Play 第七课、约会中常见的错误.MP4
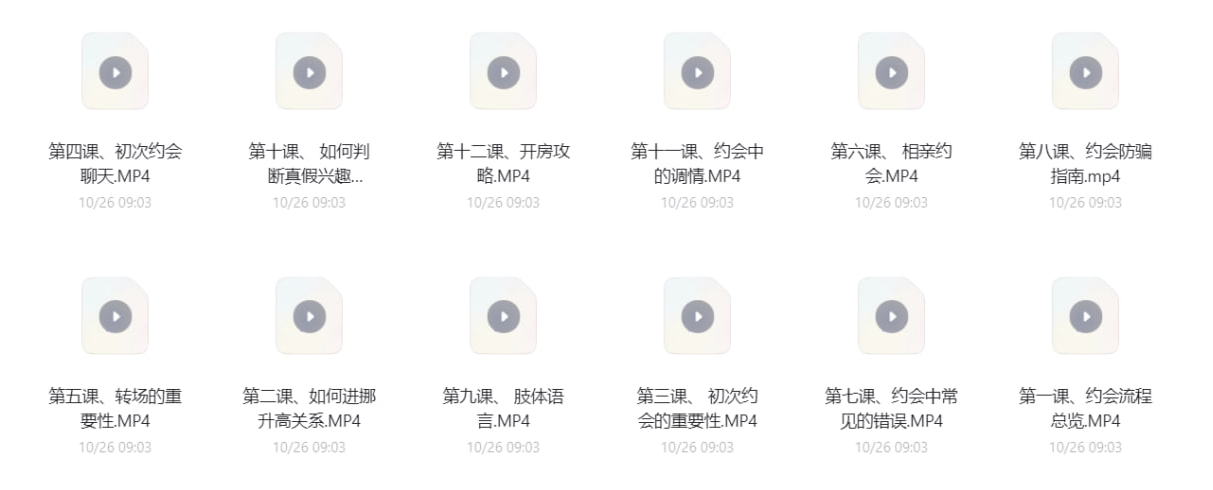 point(891,316)
